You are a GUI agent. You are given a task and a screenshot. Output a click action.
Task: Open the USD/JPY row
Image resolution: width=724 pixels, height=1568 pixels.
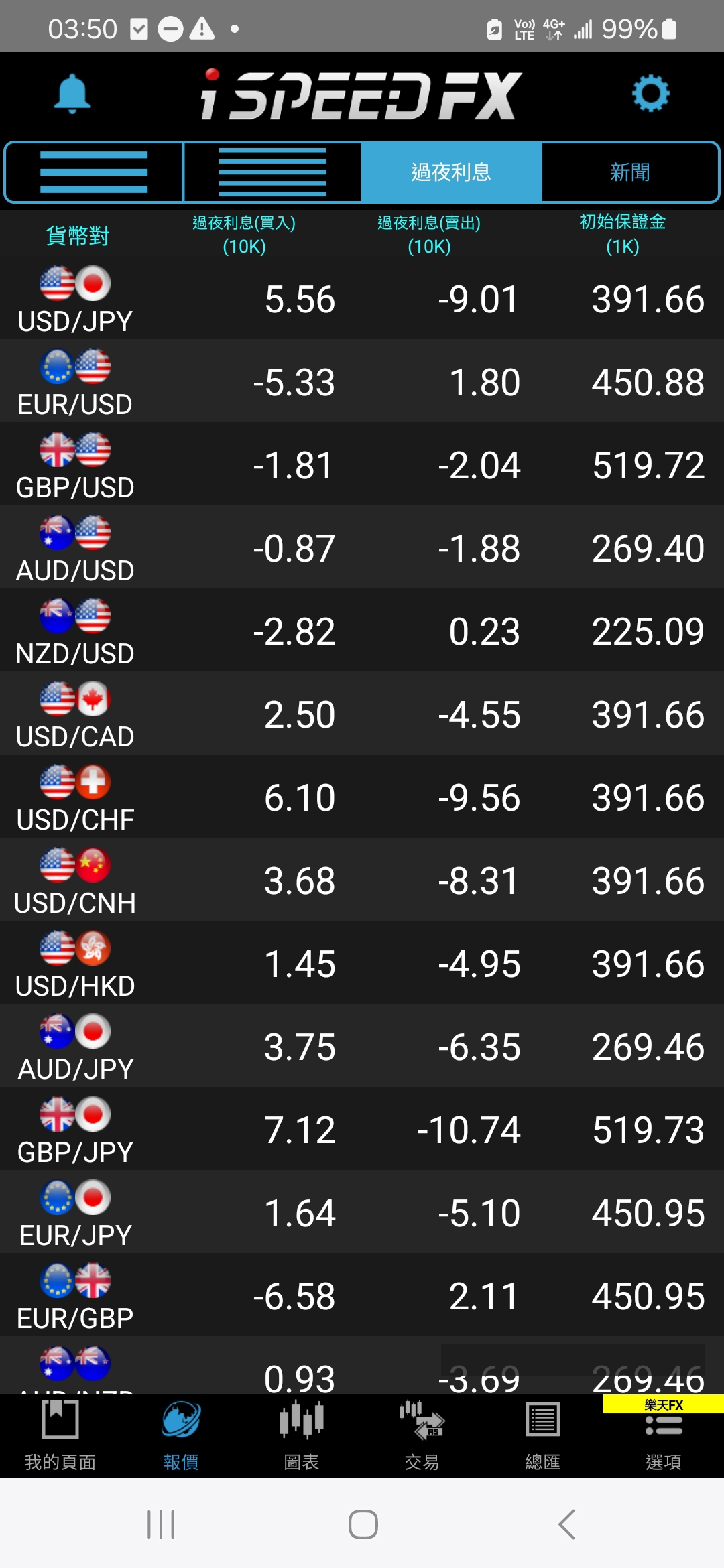tap(362, 298)
